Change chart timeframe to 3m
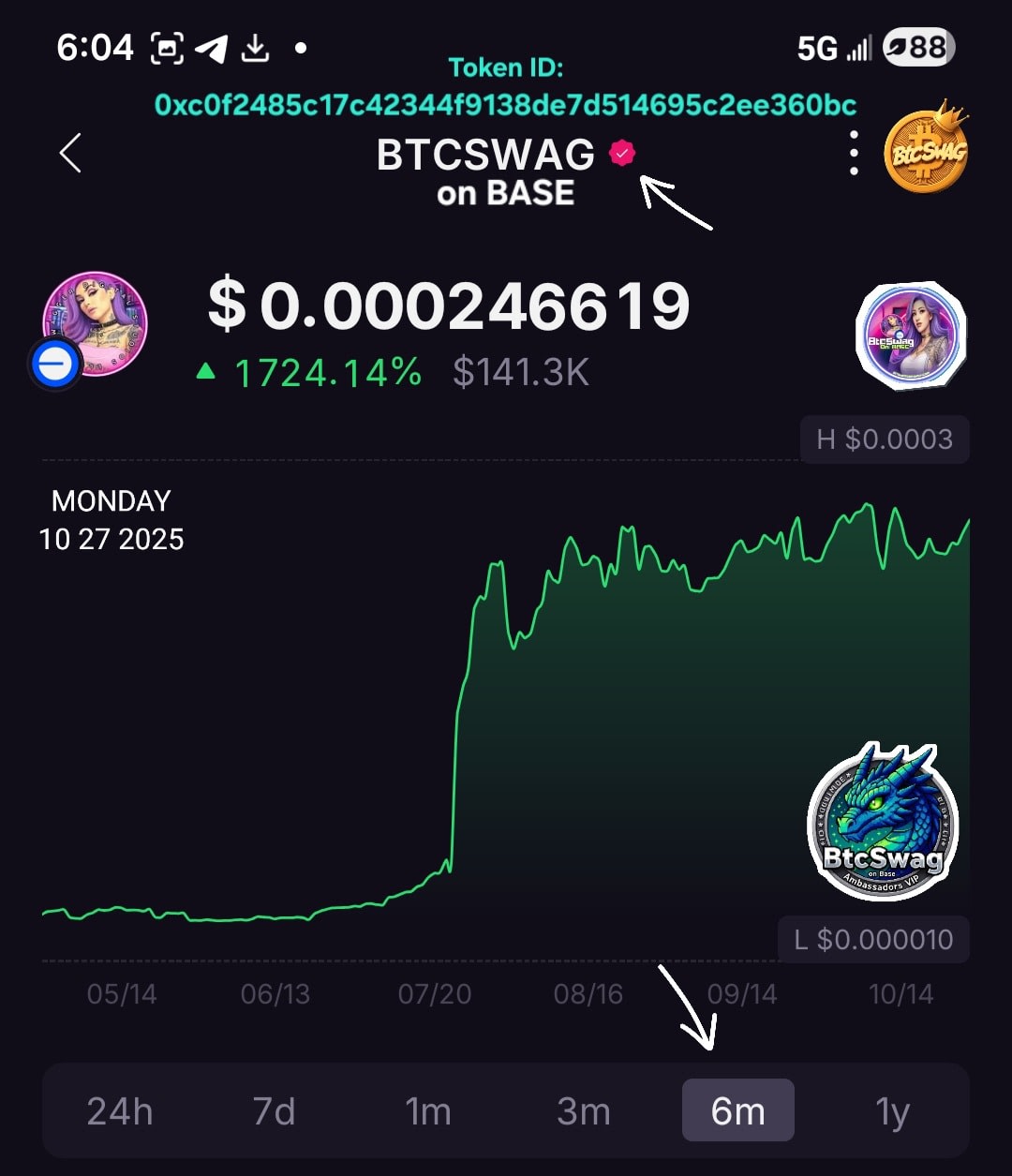This screenshot has height=1176, width=1012. pos(583,1111)
